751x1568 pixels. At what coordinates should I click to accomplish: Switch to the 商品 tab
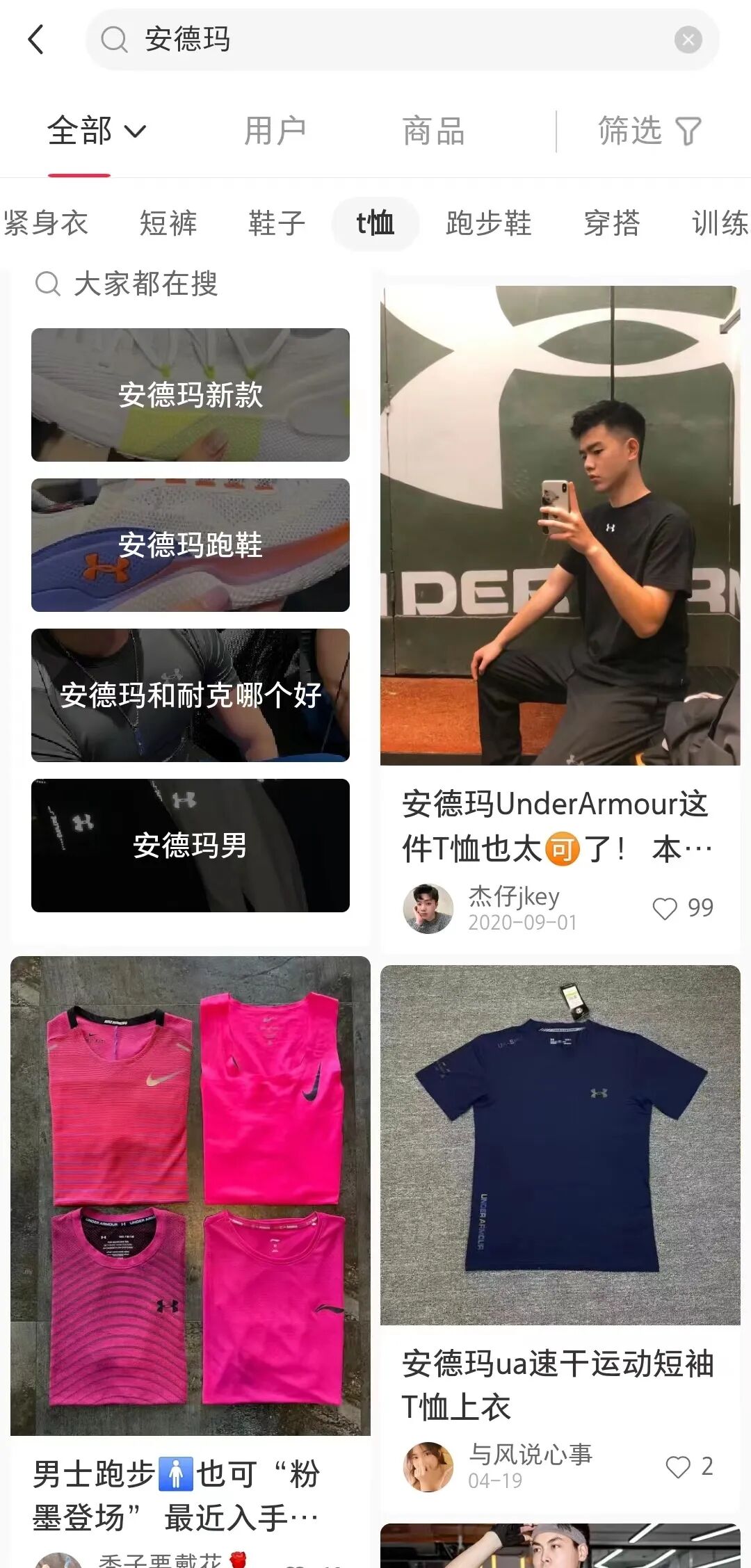coord(434,131)
